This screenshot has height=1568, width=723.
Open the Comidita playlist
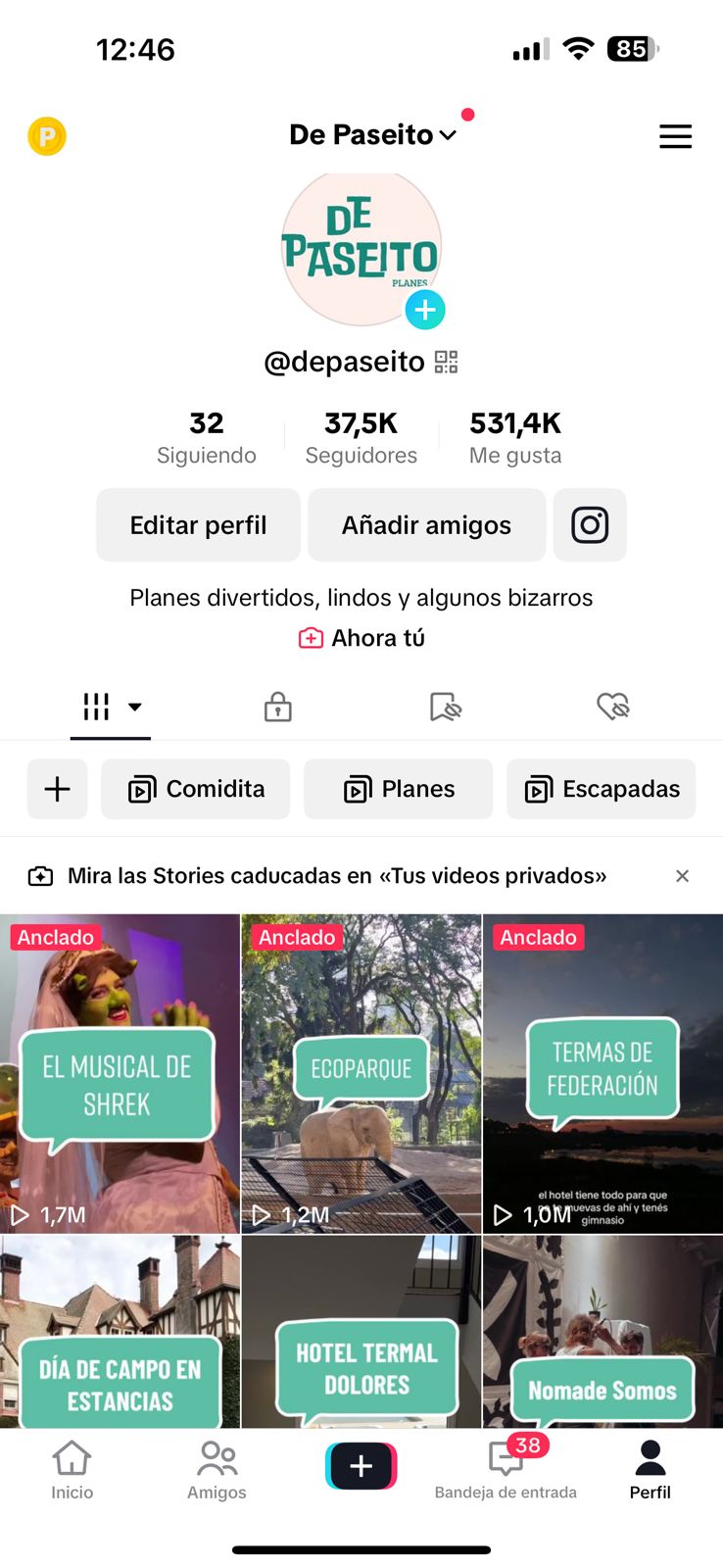196,789
